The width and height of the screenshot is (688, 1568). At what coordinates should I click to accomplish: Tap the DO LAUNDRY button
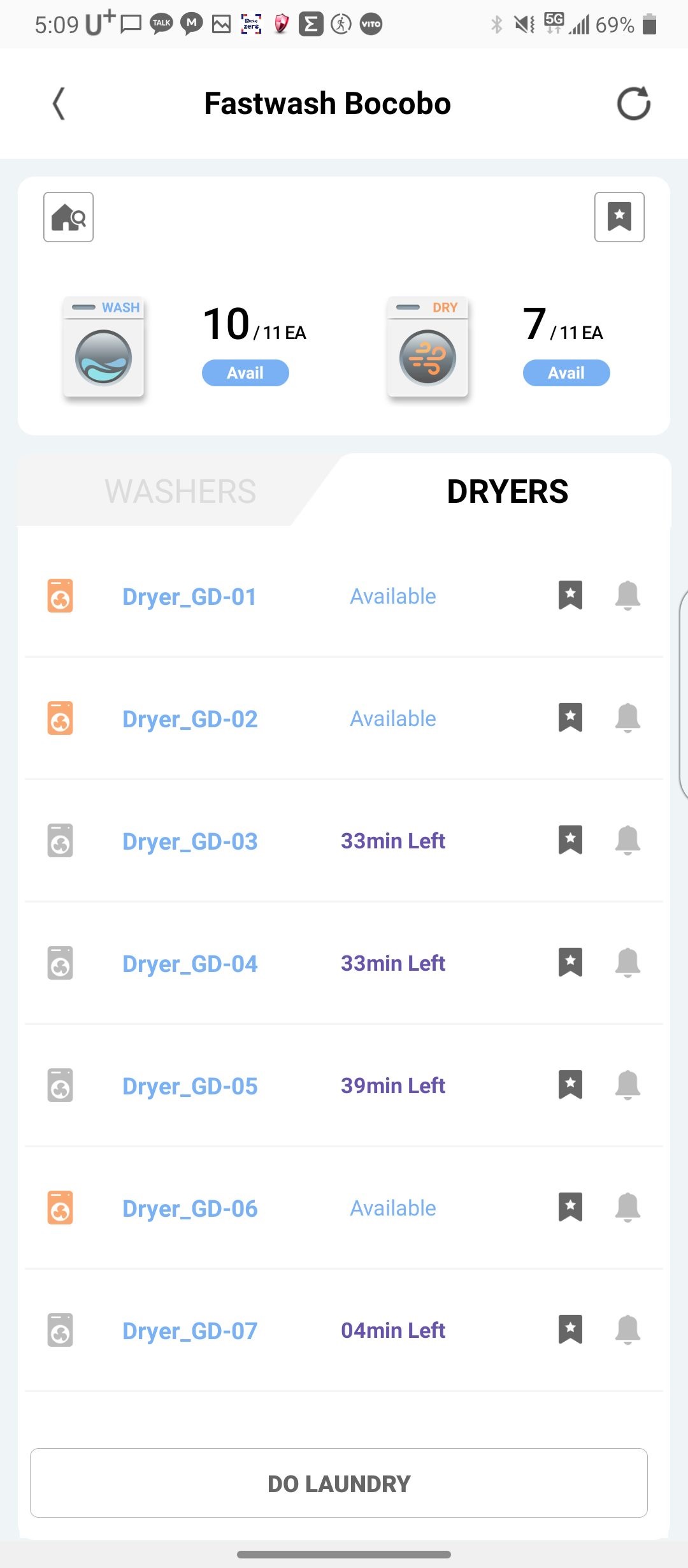click(339, 1483)
